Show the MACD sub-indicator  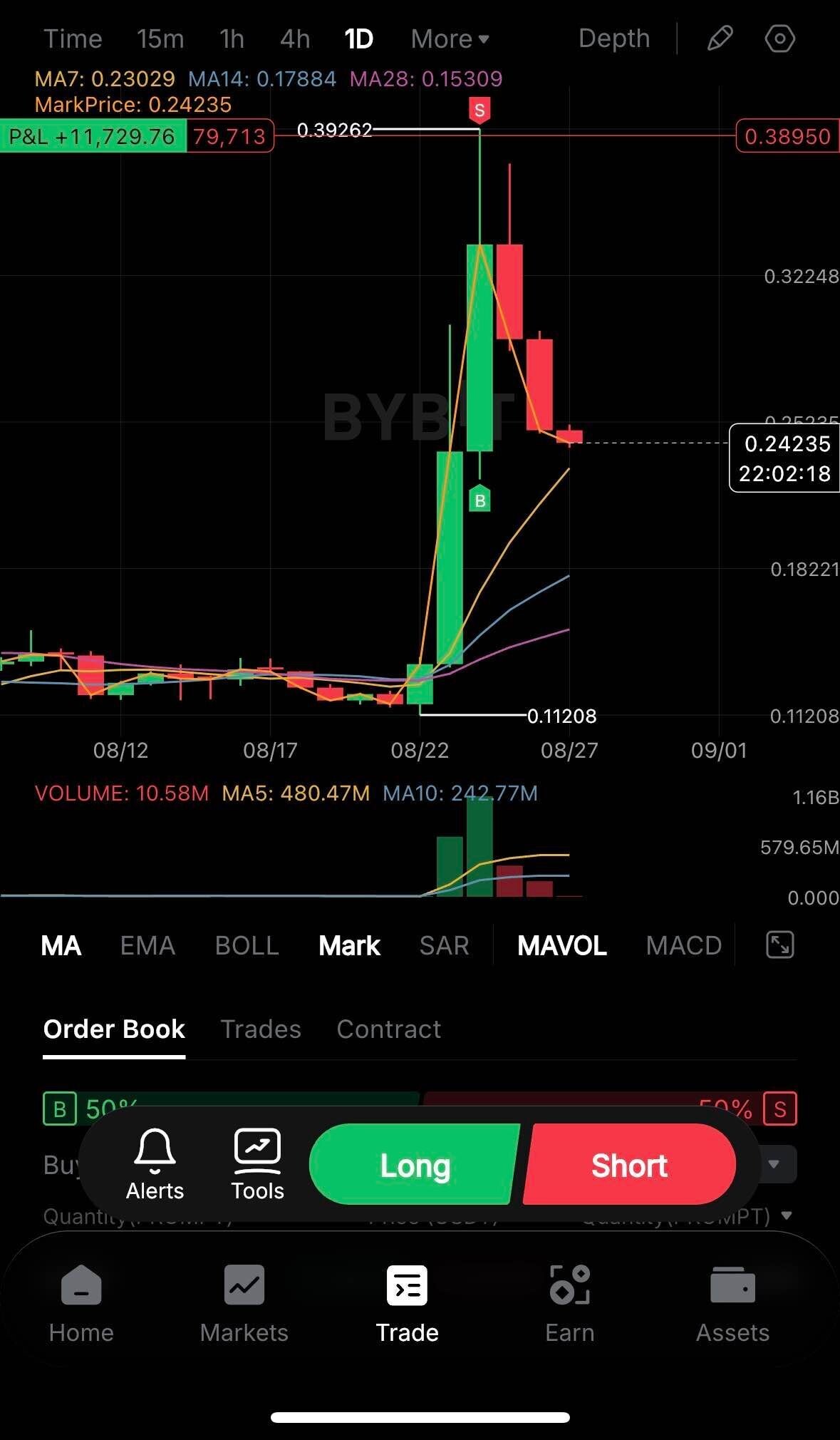click(683, 946)
